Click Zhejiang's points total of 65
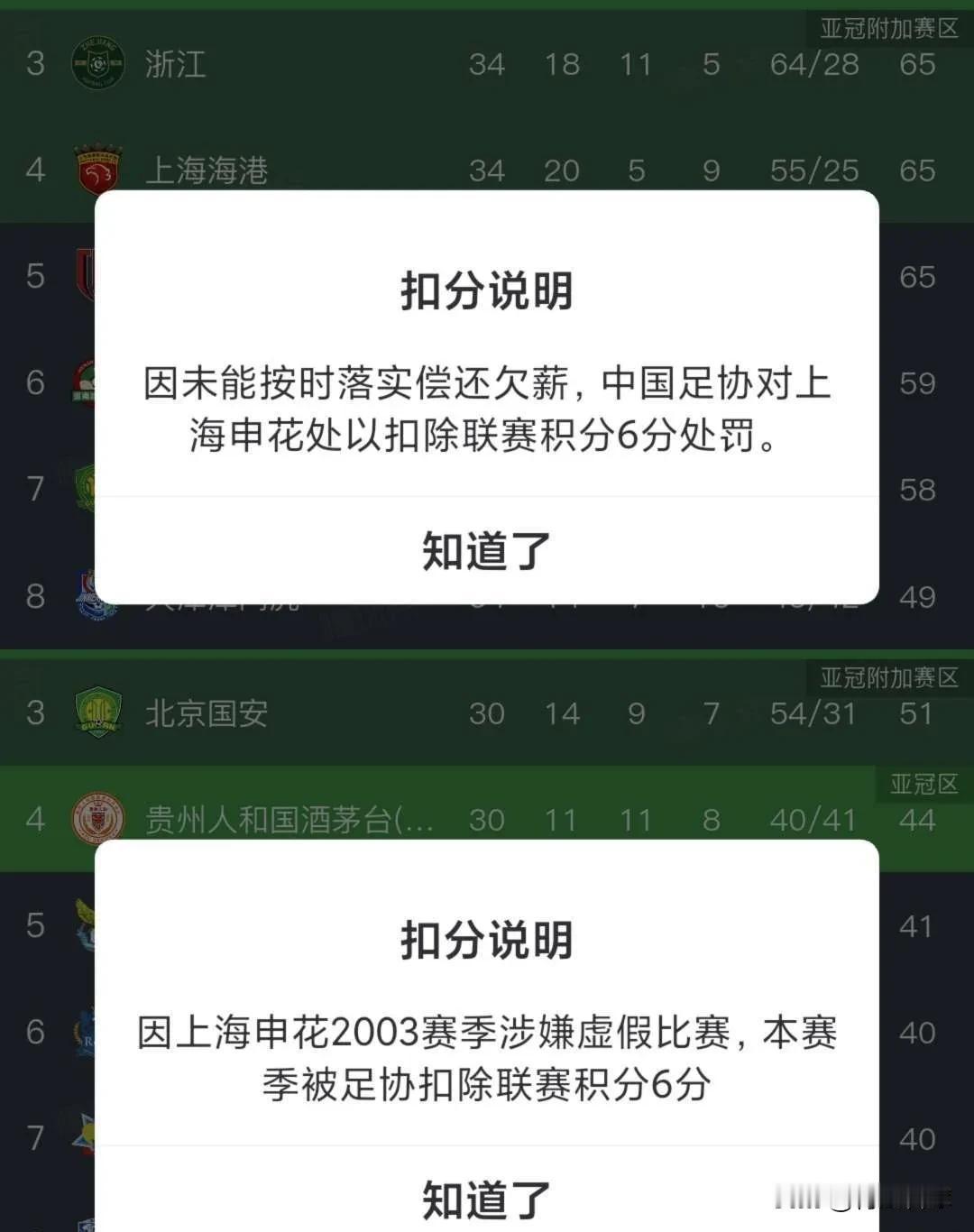Viewport: 974px width, 1232px height. [919, 64]
